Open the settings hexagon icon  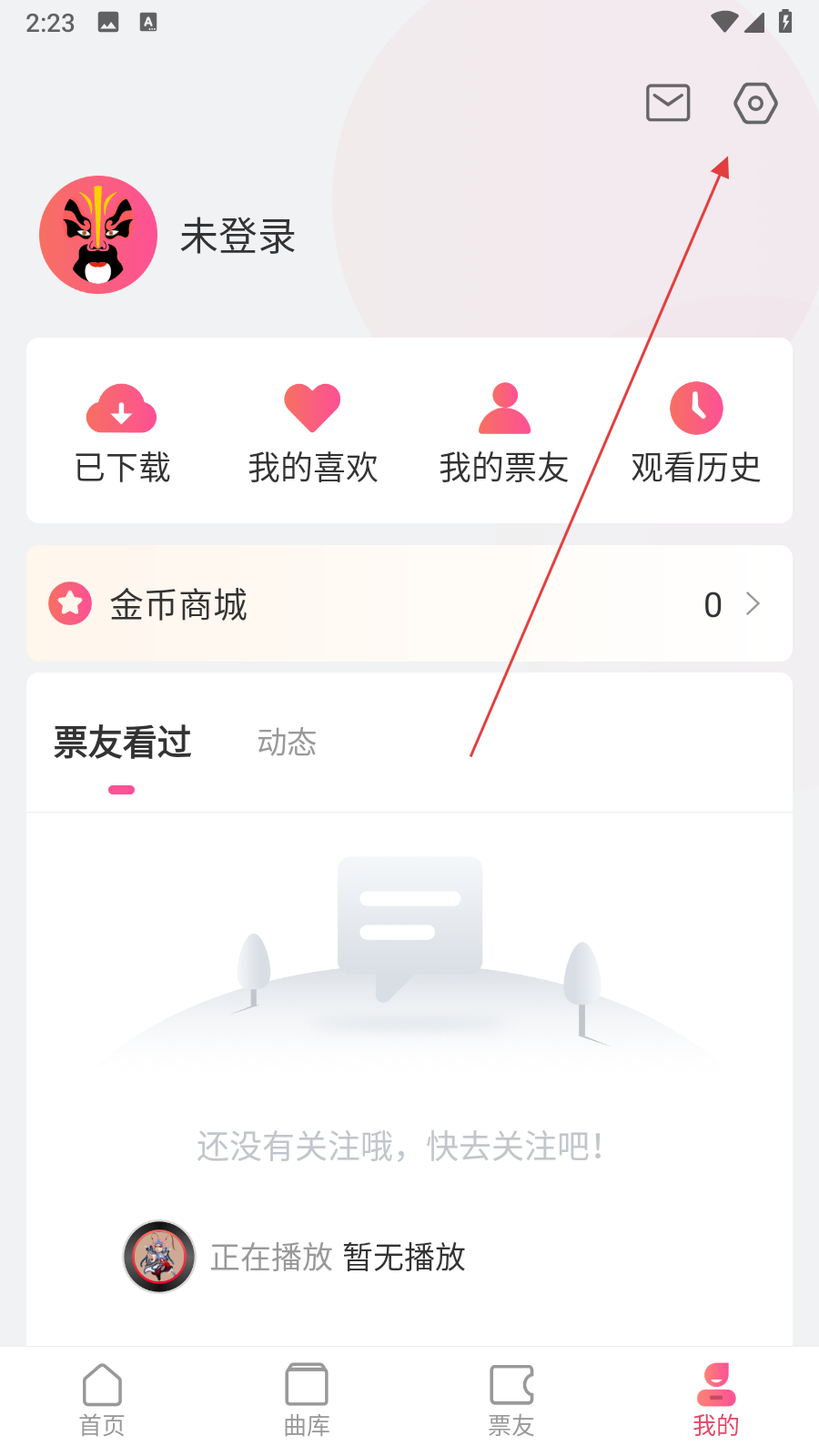(x=755, y=104)
